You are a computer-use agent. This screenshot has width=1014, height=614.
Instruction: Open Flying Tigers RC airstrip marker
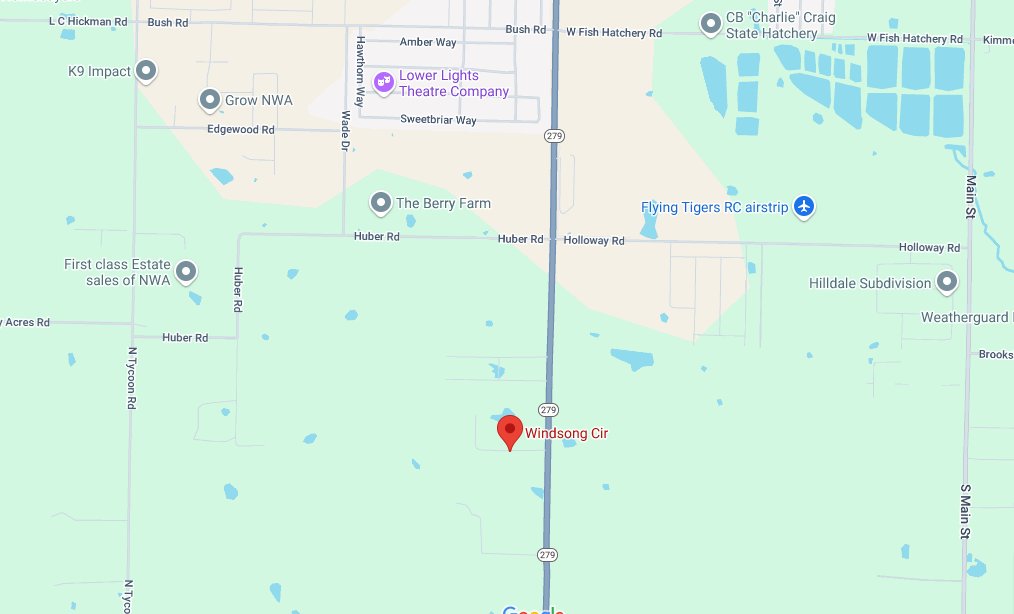point(805,207)
